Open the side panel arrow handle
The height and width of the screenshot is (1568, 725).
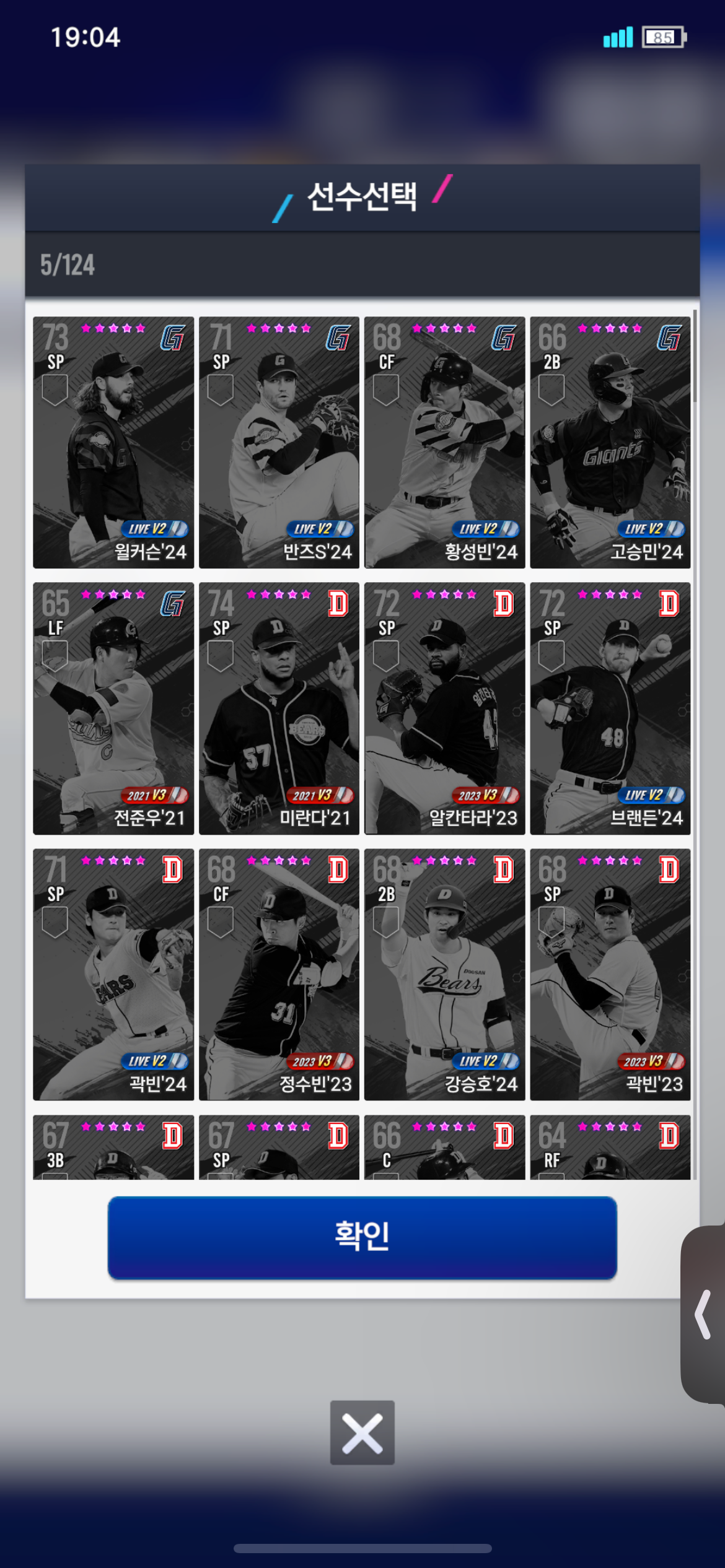coord(704,1314)
